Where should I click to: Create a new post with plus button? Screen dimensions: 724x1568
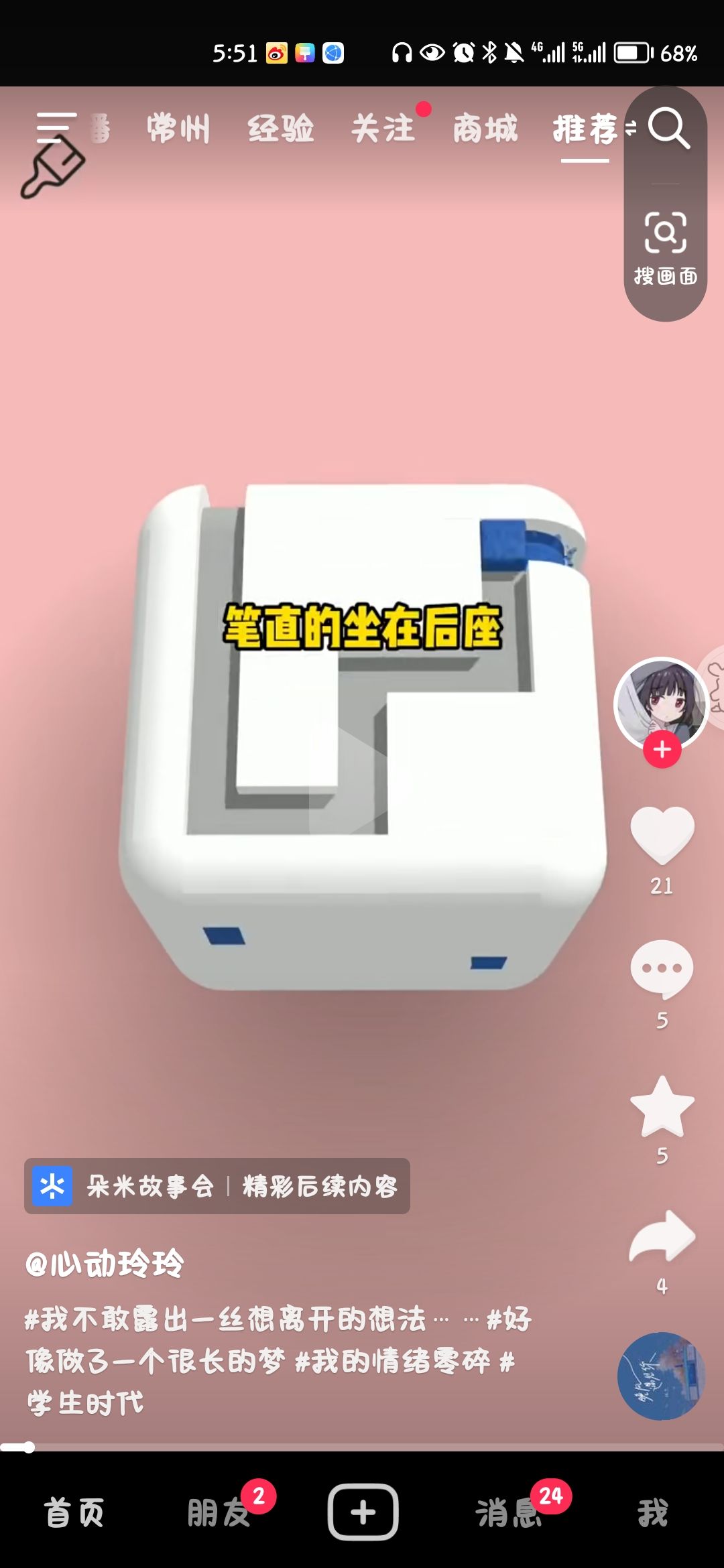[363, 1512]
